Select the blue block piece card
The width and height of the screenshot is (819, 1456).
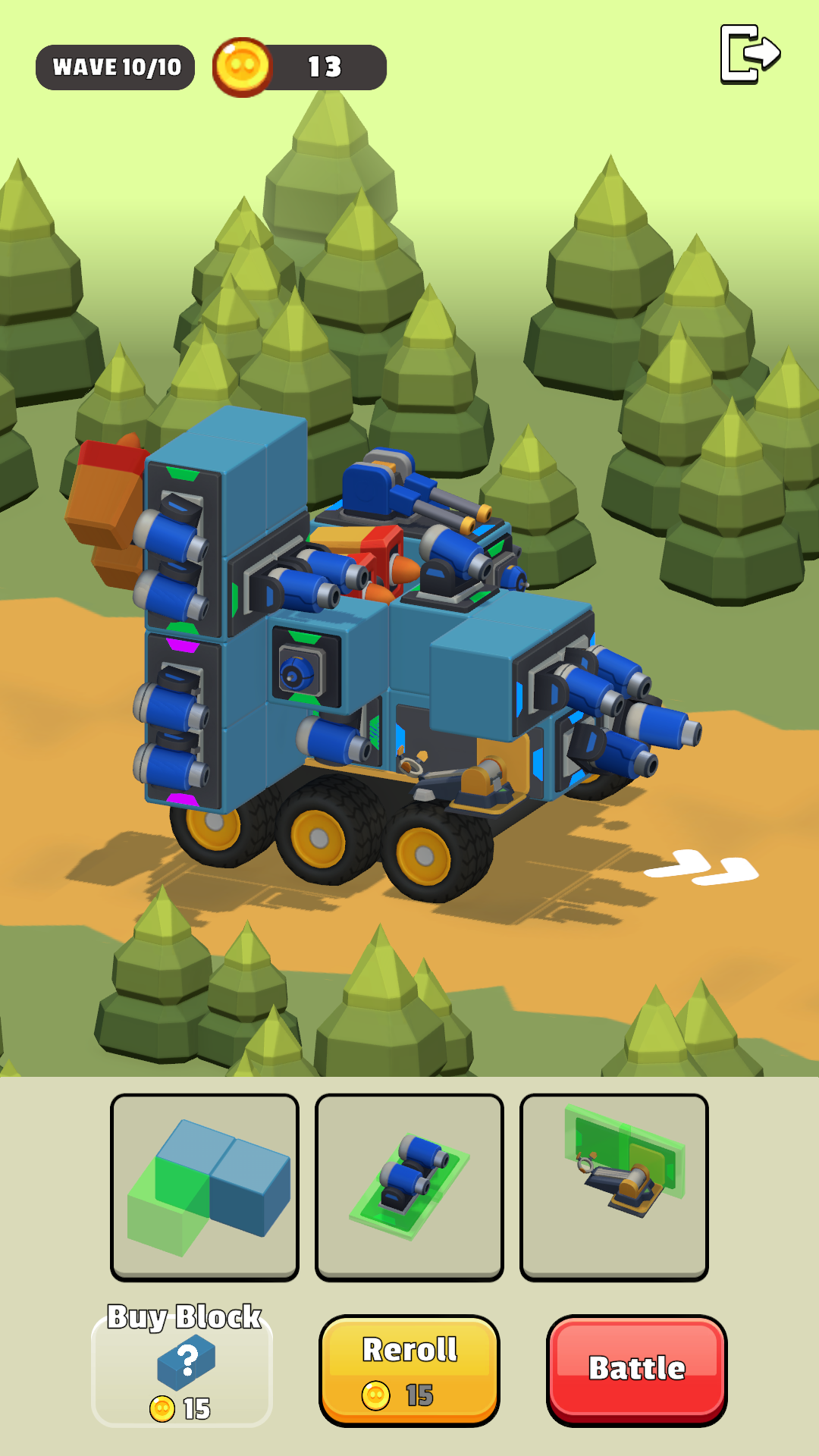click(x=205, y=1187)
